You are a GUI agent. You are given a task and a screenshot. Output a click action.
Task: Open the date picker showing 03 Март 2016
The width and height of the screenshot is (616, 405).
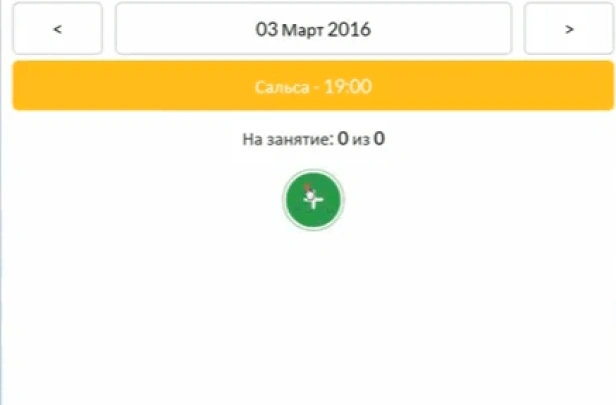tap(313, 29)
